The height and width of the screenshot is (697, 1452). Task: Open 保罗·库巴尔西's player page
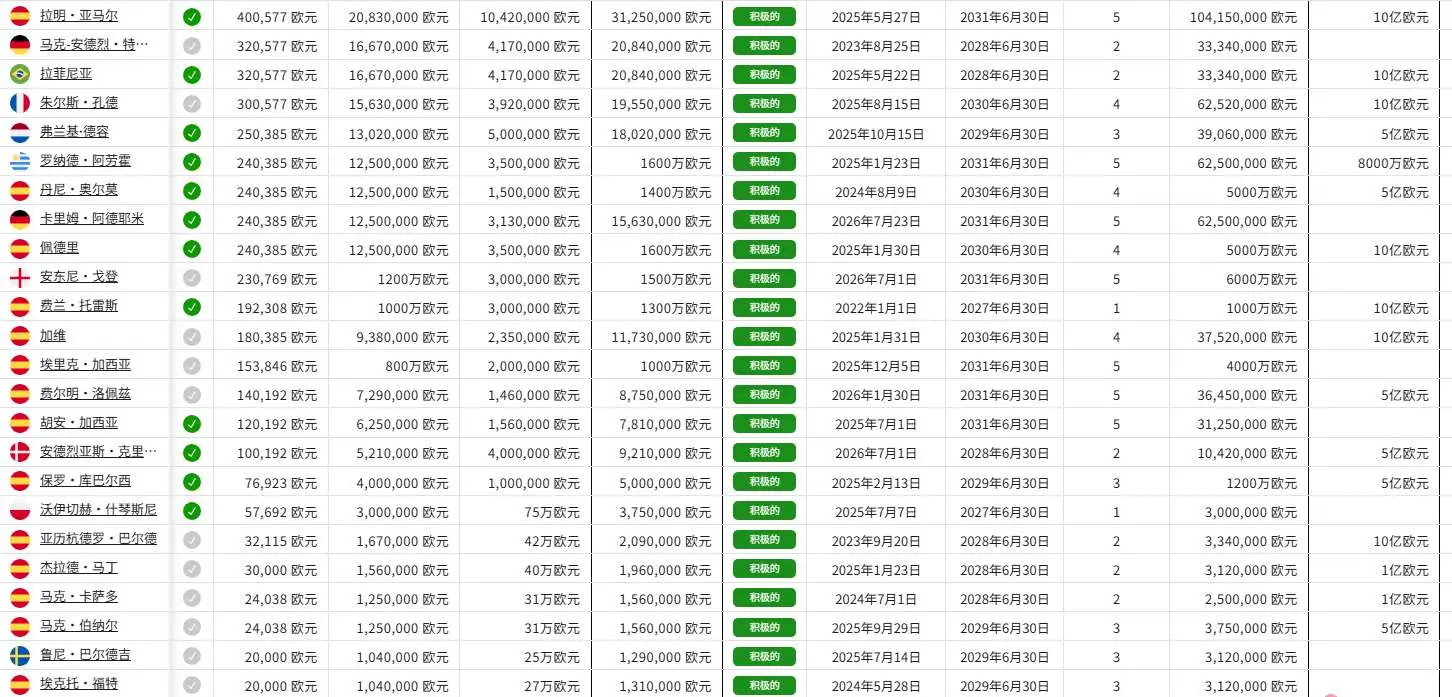(x=85, y=480)
